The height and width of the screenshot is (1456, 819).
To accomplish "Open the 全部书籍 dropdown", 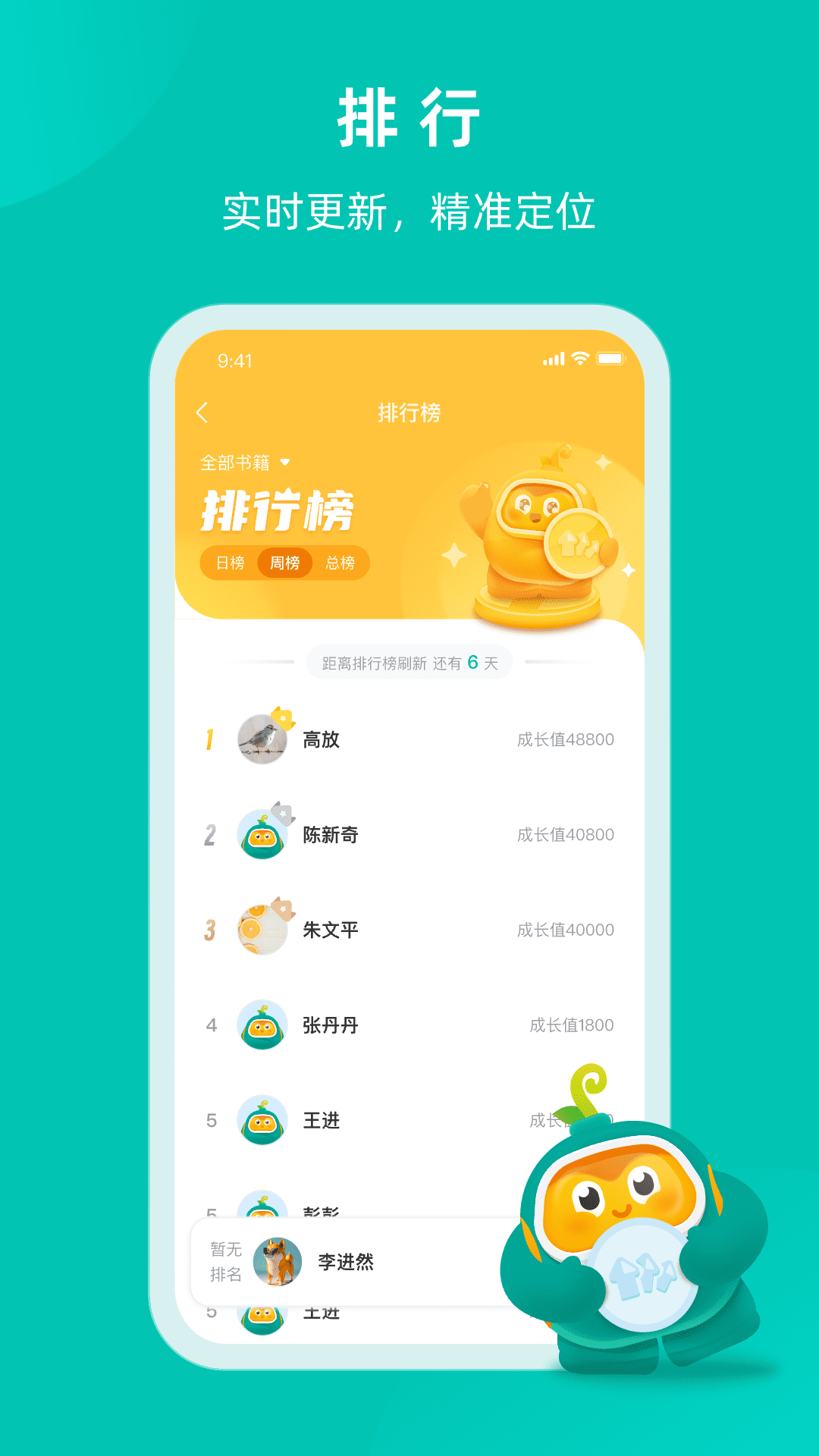I will point(245,460).
